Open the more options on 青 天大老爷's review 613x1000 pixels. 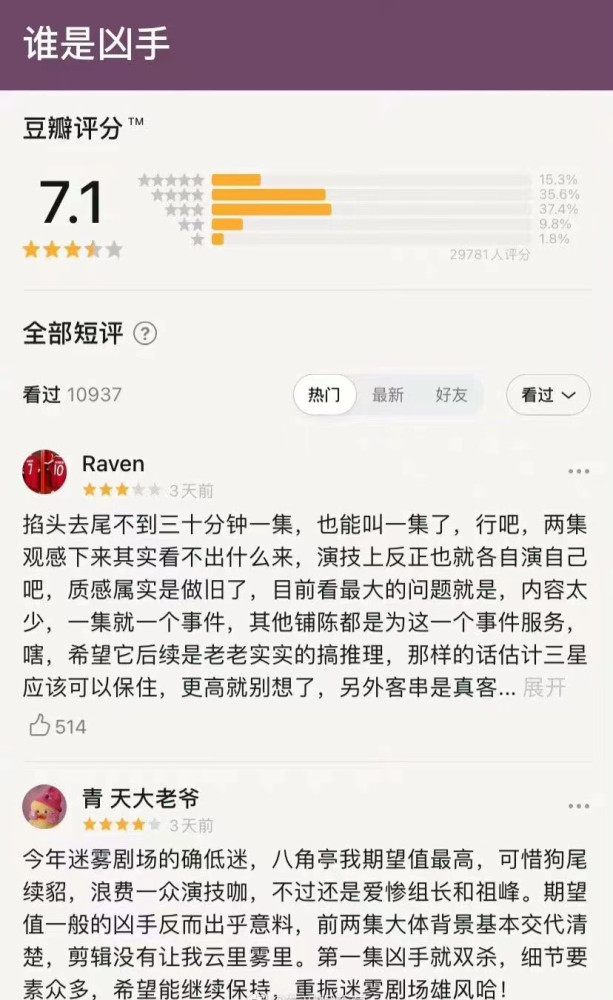[579, 806]
